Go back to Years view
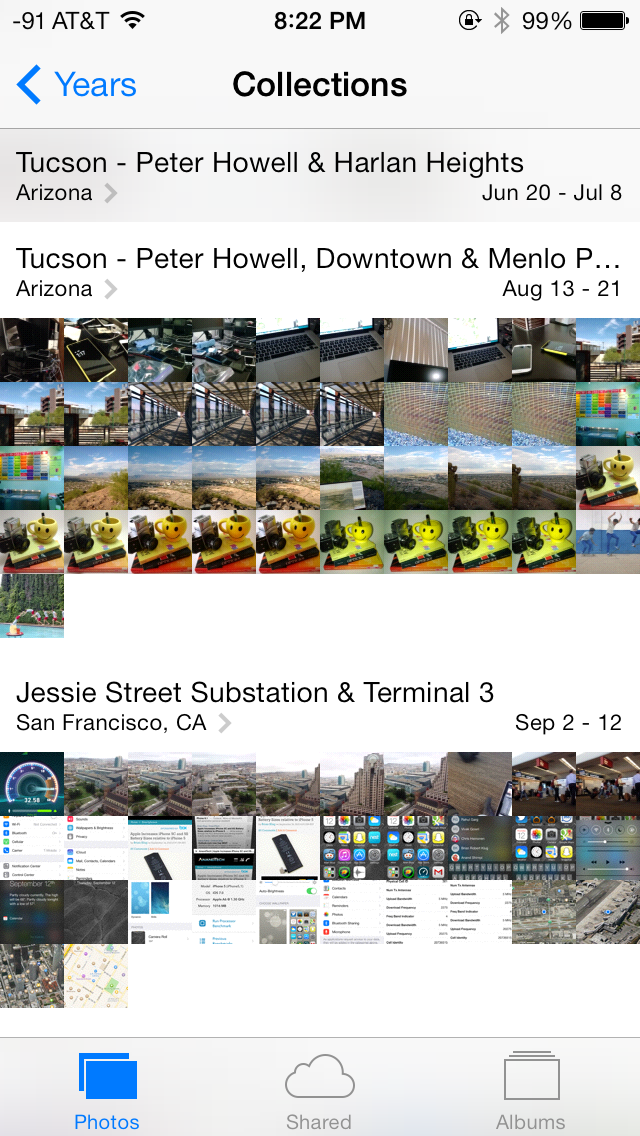640x1136 pixels. coord(76,85)
